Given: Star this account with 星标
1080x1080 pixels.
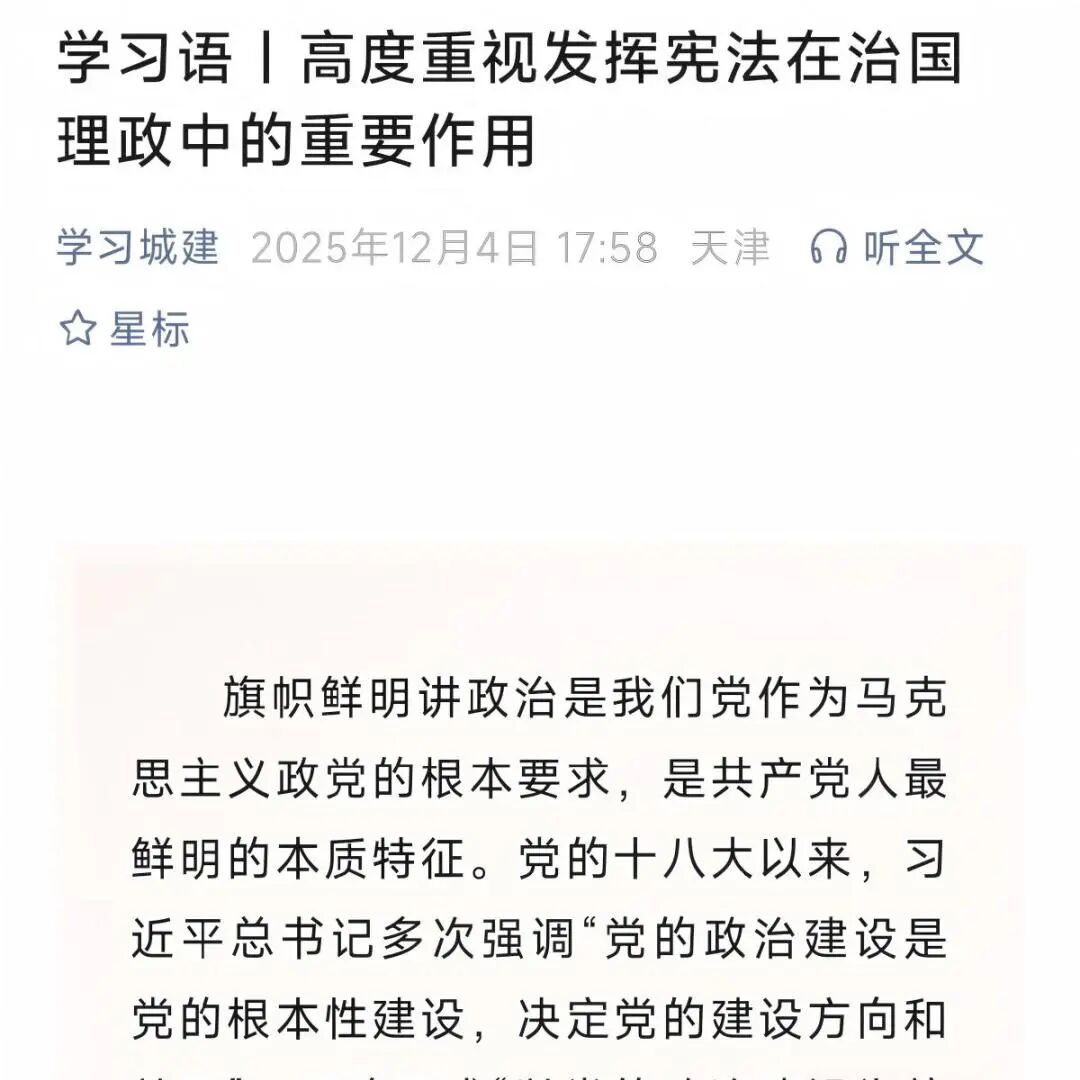Looking at the screenshot, I should (124, 329).
